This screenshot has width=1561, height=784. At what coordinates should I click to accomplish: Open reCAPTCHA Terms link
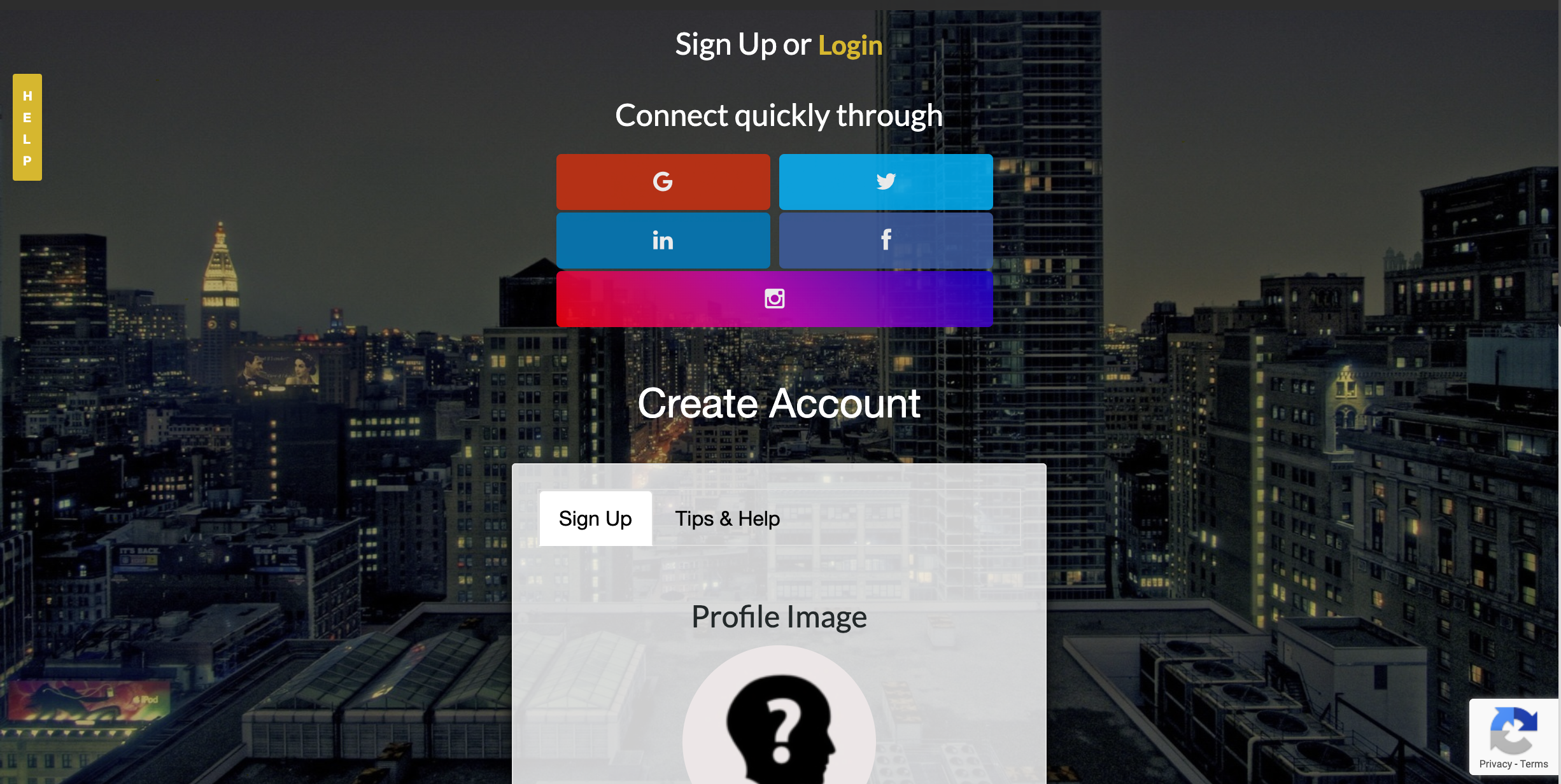(1534, 764)
